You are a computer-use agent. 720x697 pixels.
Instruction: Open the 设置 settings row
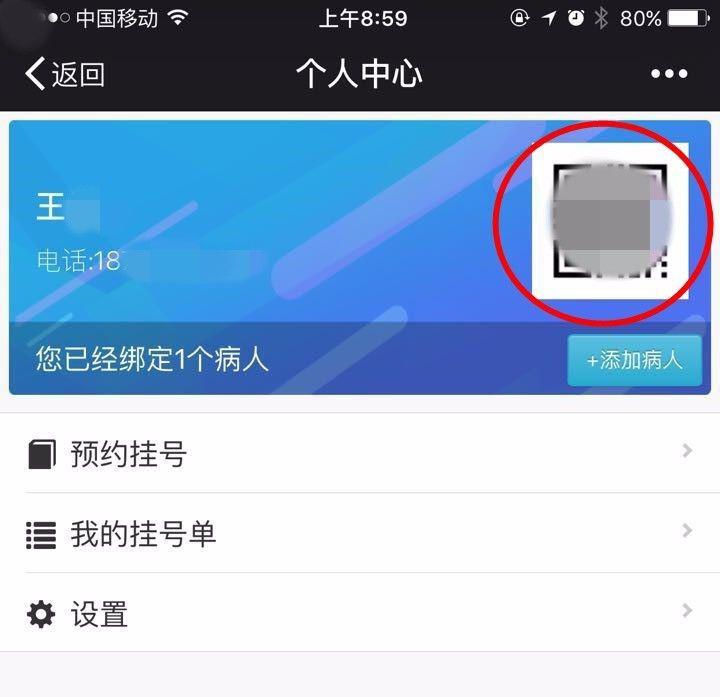point(360,613)
